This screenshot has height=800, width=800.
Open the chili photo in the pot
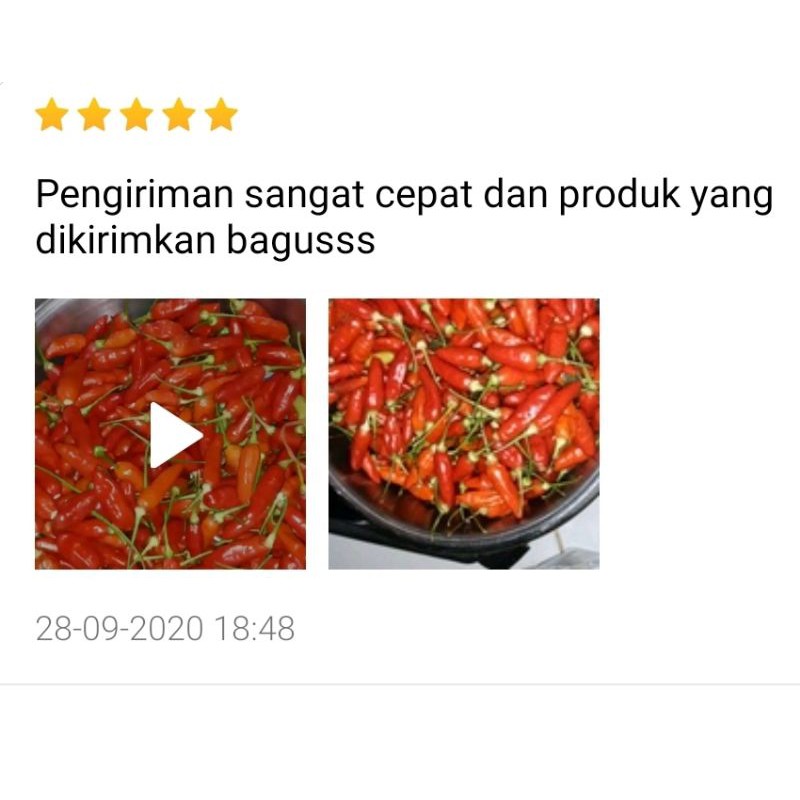point(464,434)
